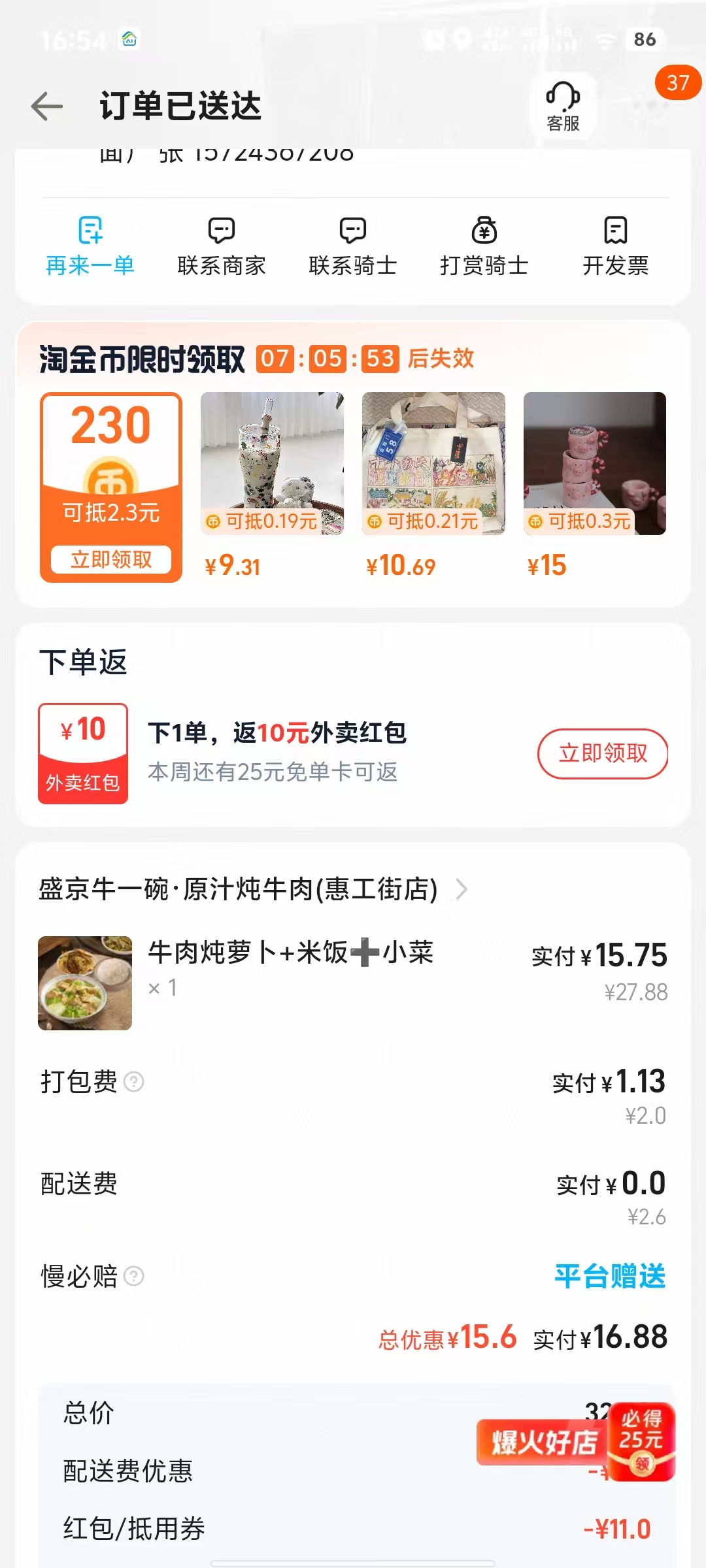Viewport: 706px width, 1568px height.
Task: Reorder with 再来一单
Action: (90, 246)
